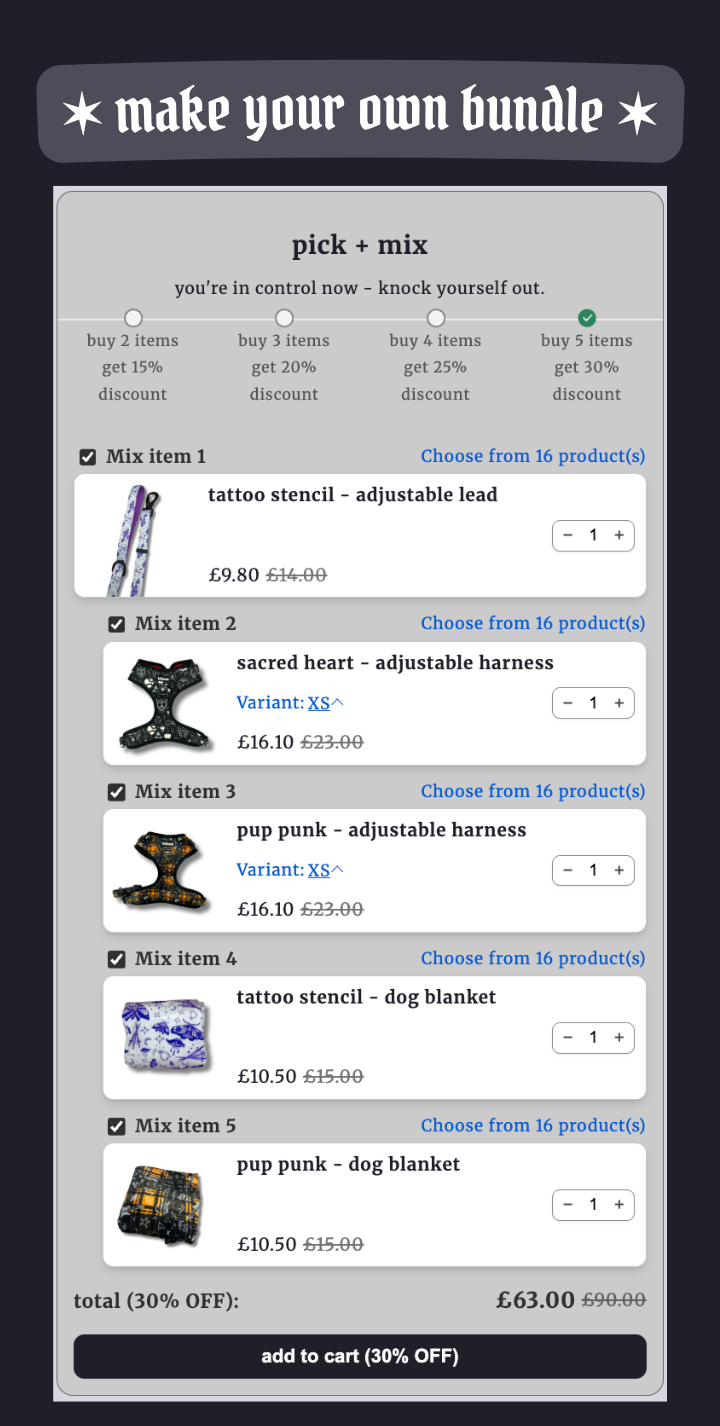This screenshot has height=1426, width=720.
Task: Uncheck the Mix item 3 checkbox
Action: (117, 792)
